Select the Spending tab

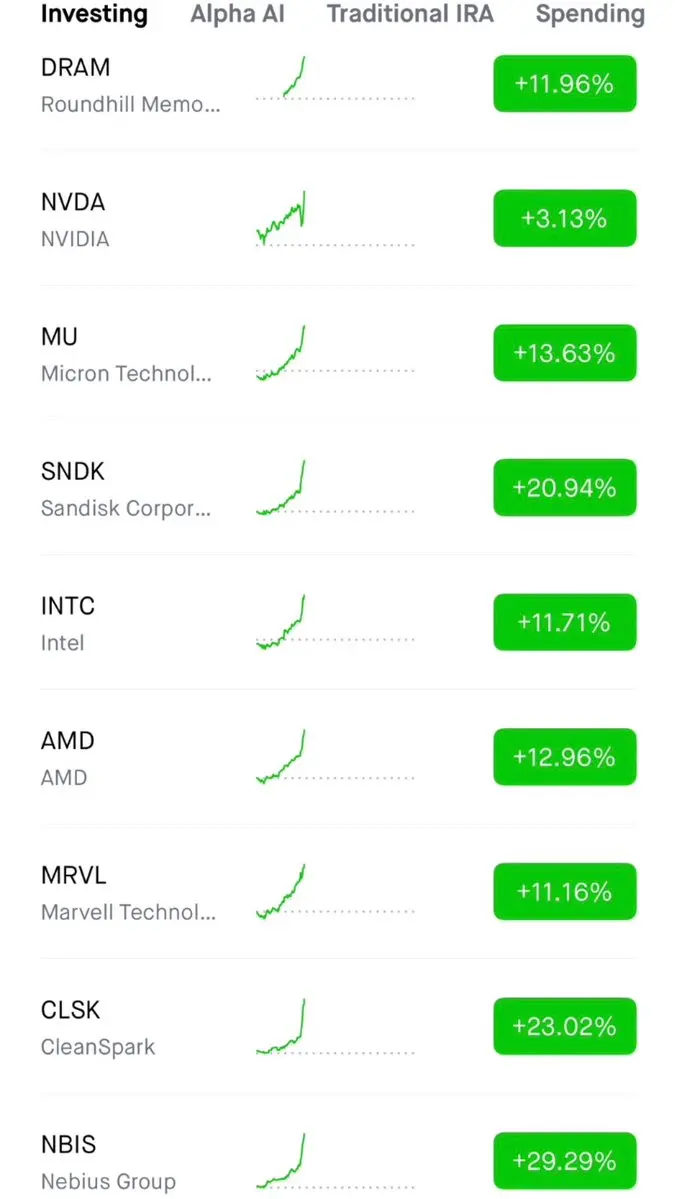point(590,14)
